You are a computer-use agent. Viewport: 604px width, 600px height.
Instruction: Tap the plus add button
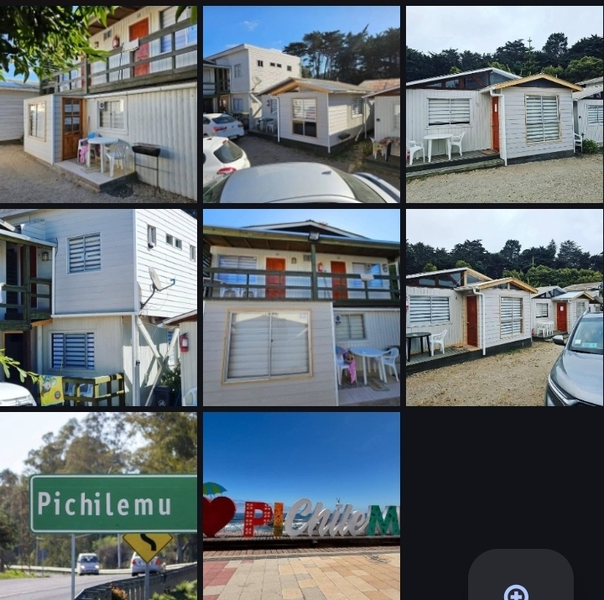[x=518, y=590]
